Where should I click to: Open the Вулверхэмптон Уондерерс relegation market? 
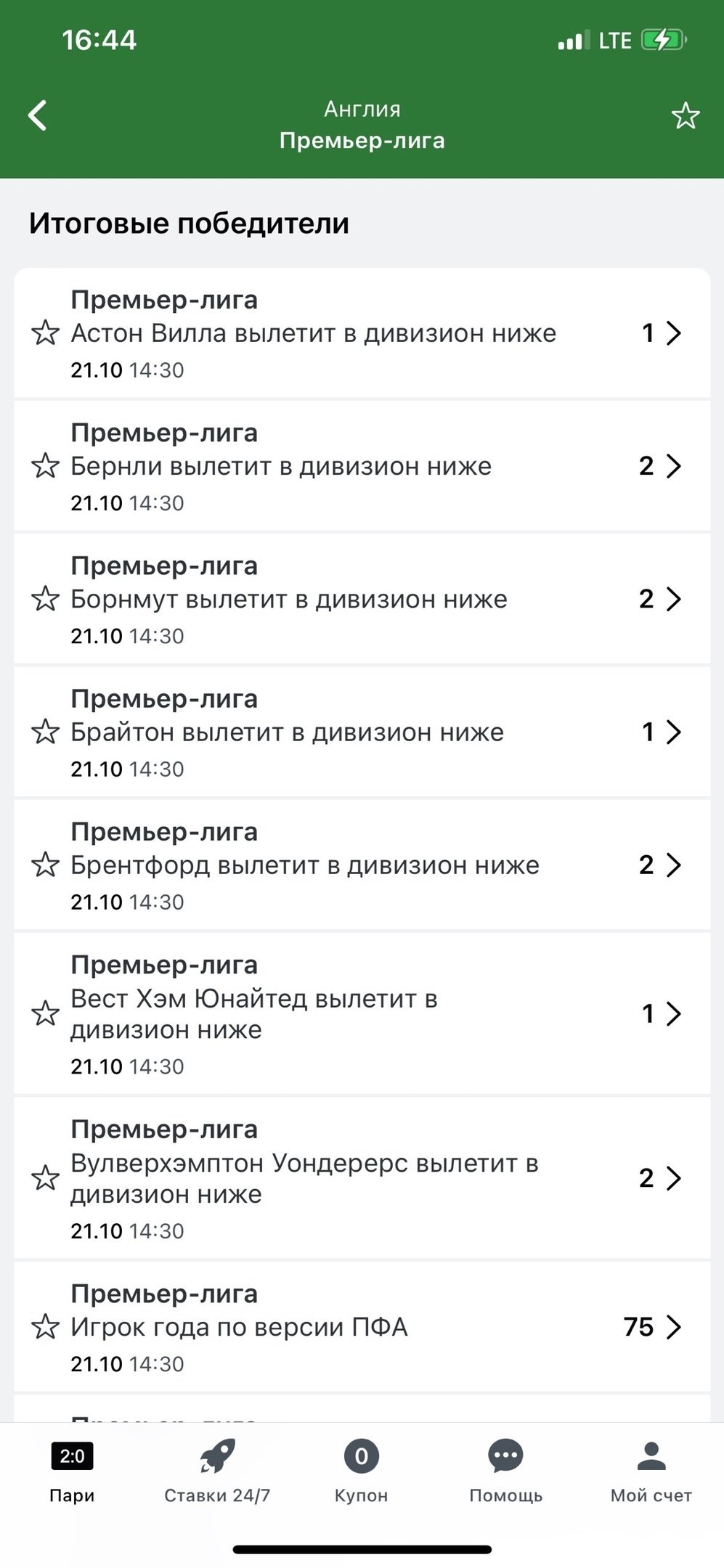362,1178
